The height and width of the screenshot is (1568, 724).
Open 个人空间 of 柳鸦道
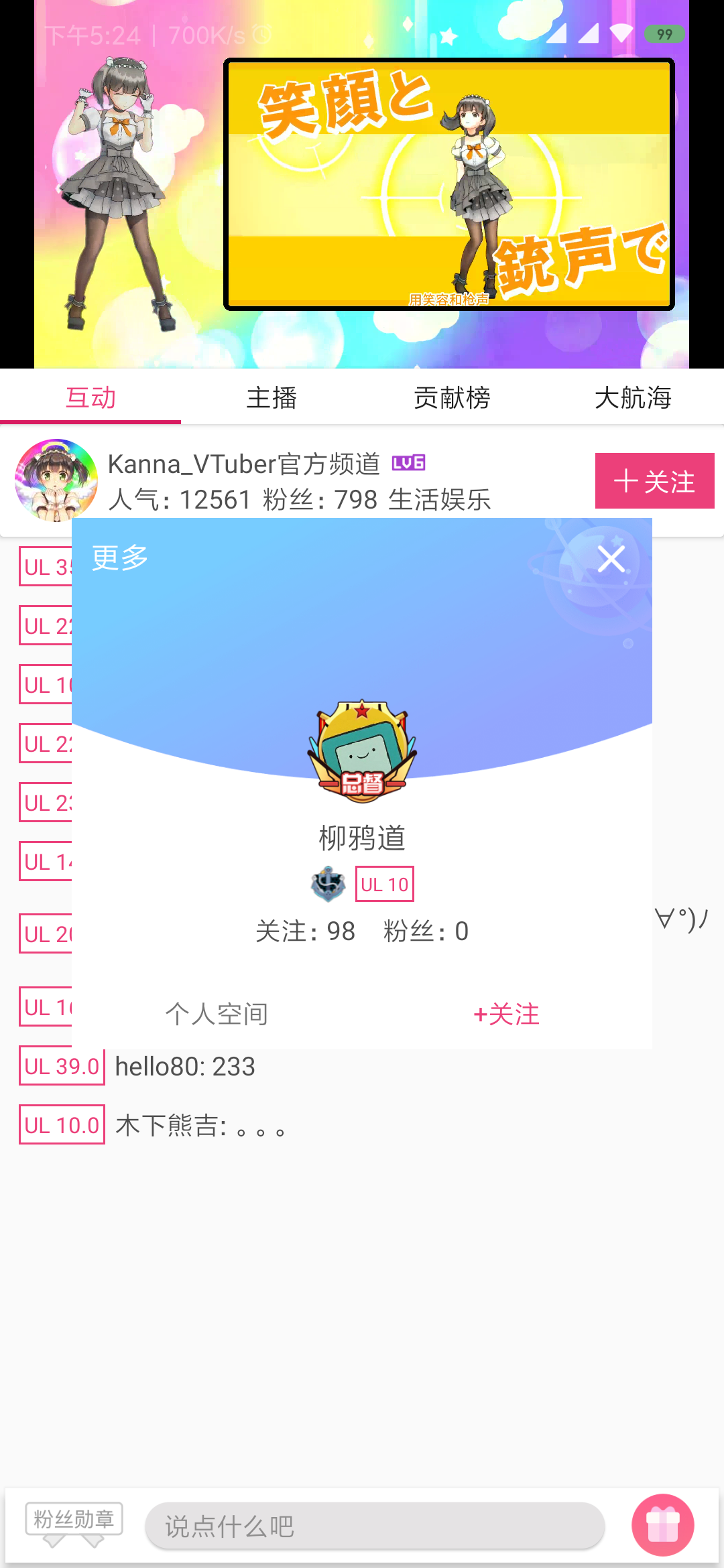(x=217, y=1014)
